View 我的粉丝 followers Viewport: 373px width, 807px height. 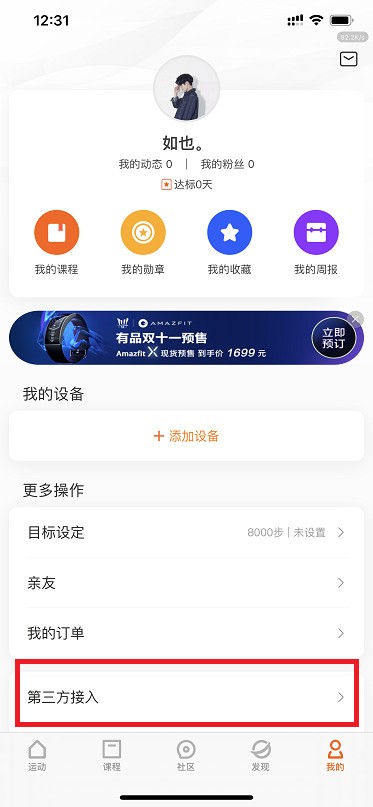227,164
